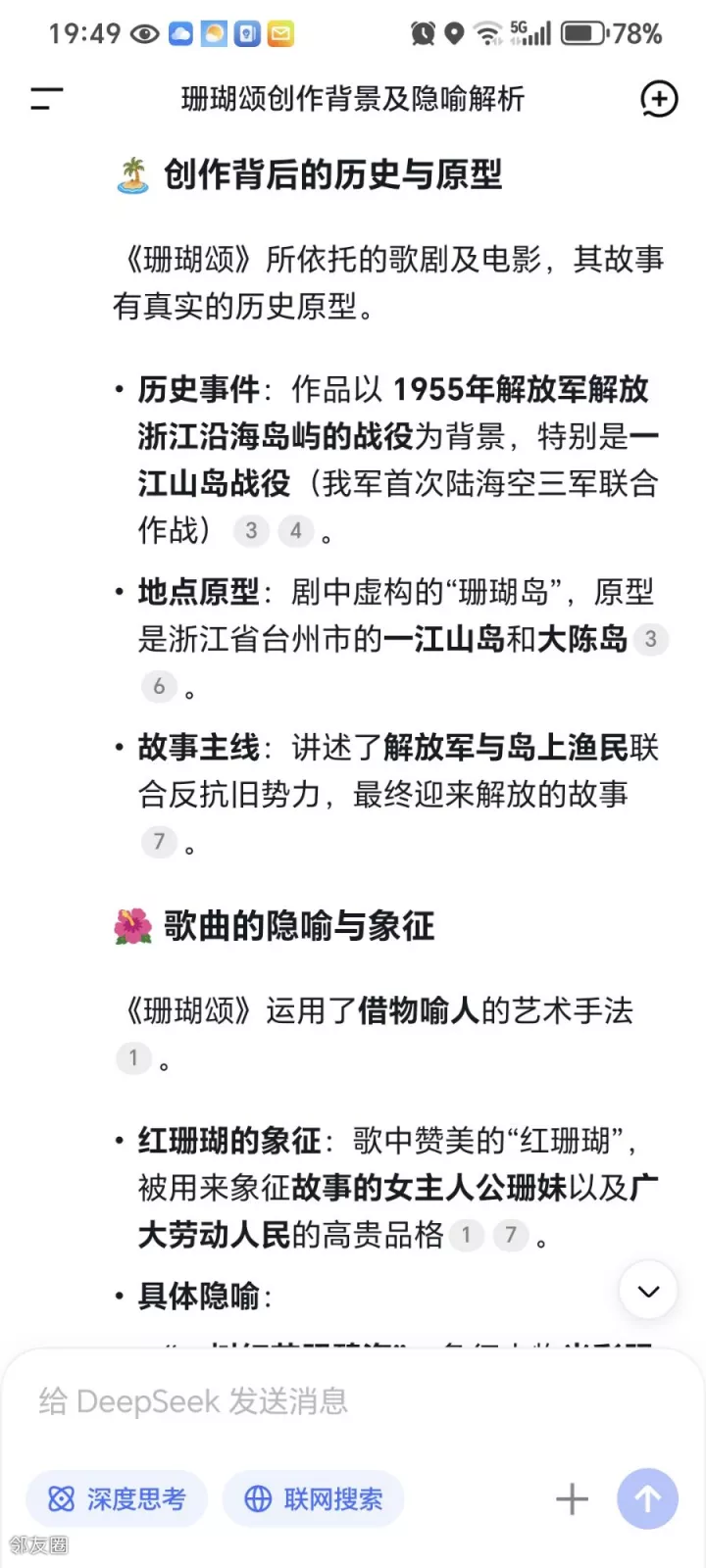The height and width of the screenshot is (1568, 706).
Task: Open citation 6 under 地点原型
Action: 159,686
